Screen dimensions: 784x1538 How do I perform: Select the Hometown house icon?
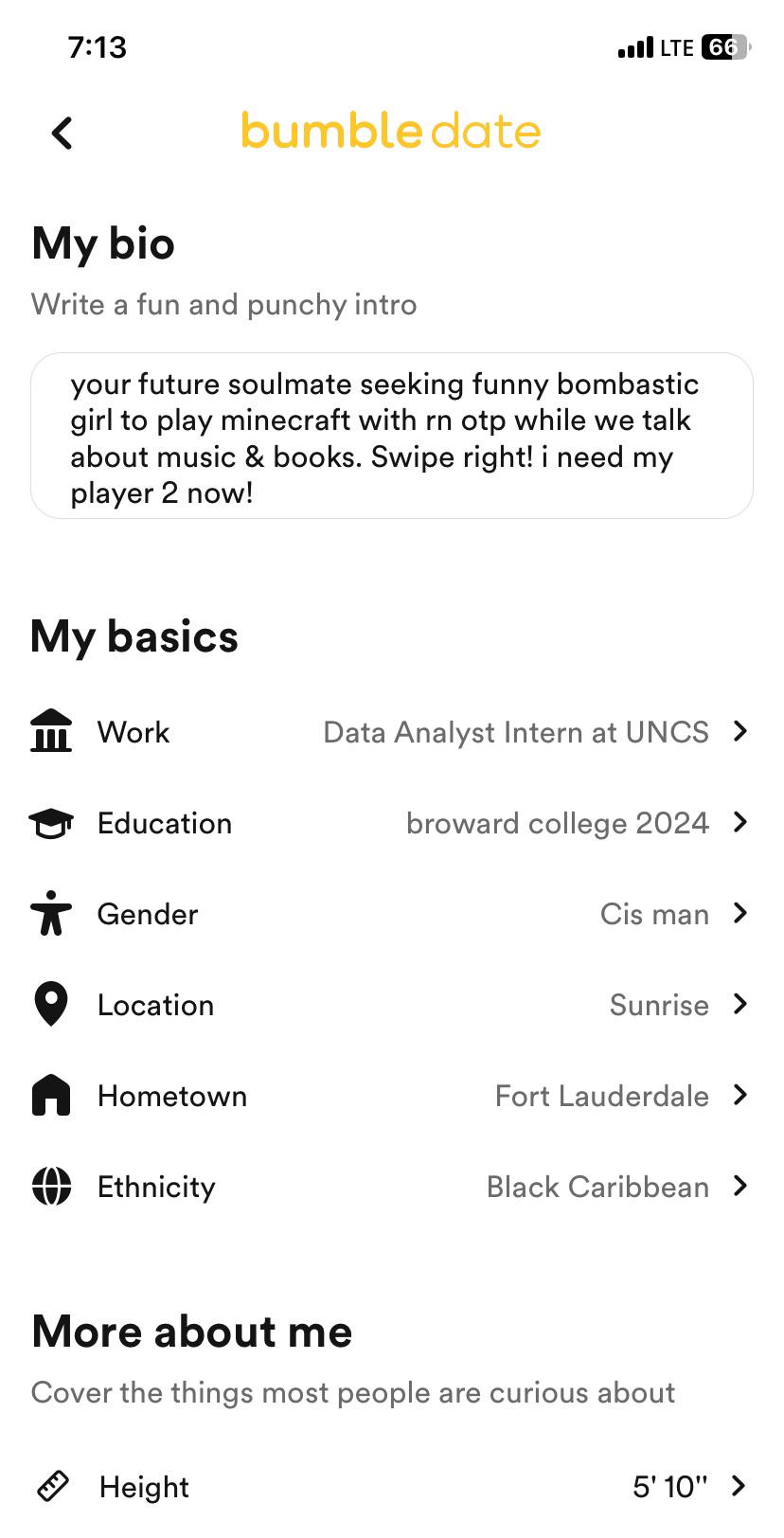(x=50, y=1095)
